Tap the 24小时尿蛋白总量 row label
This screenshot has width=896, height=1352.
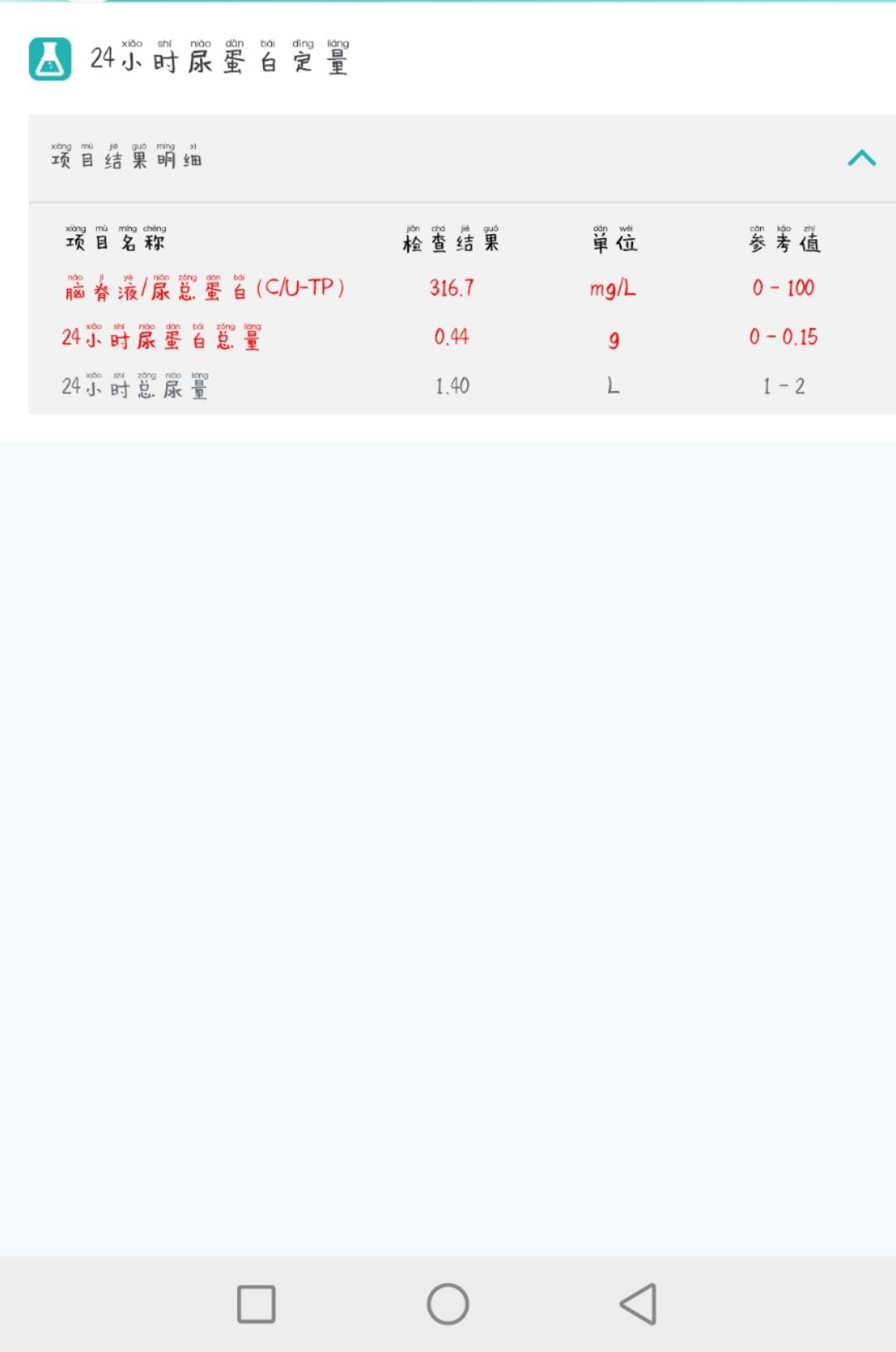[162, 340]
